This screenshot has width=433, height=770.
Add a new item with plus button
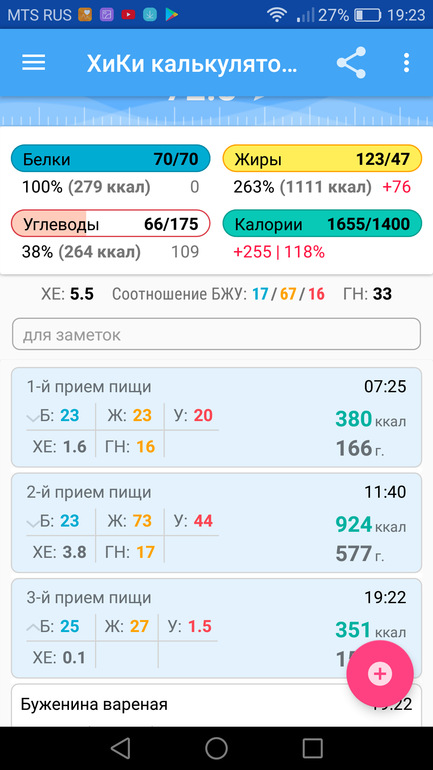point(379,674)
